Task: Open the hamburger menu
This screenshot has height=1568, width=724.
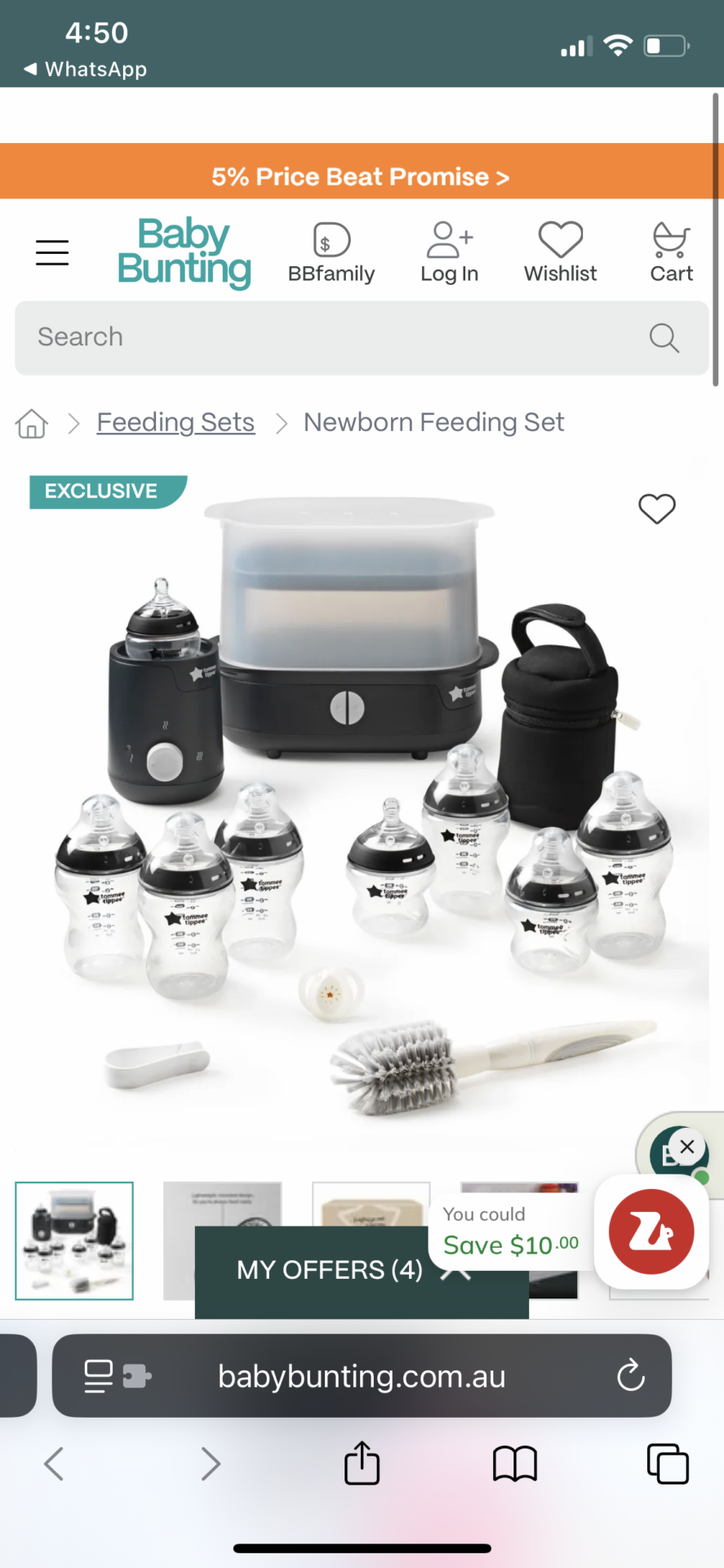Action: click(52, 252)
